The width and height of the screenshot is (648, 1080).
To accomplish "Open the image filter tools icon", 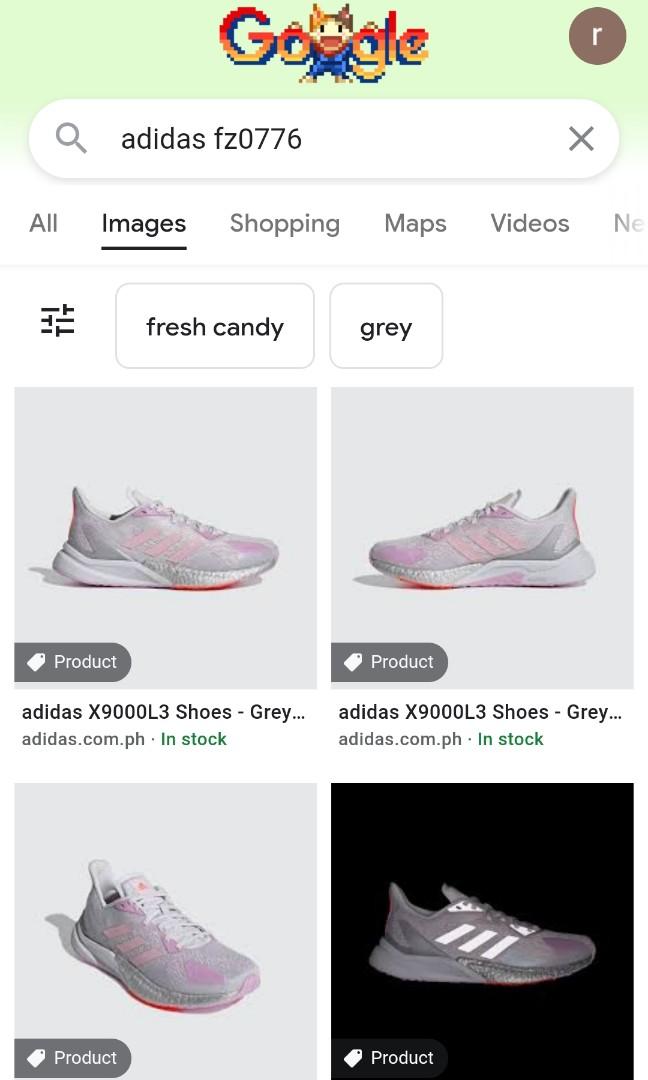I will click(x=58, y=321).
